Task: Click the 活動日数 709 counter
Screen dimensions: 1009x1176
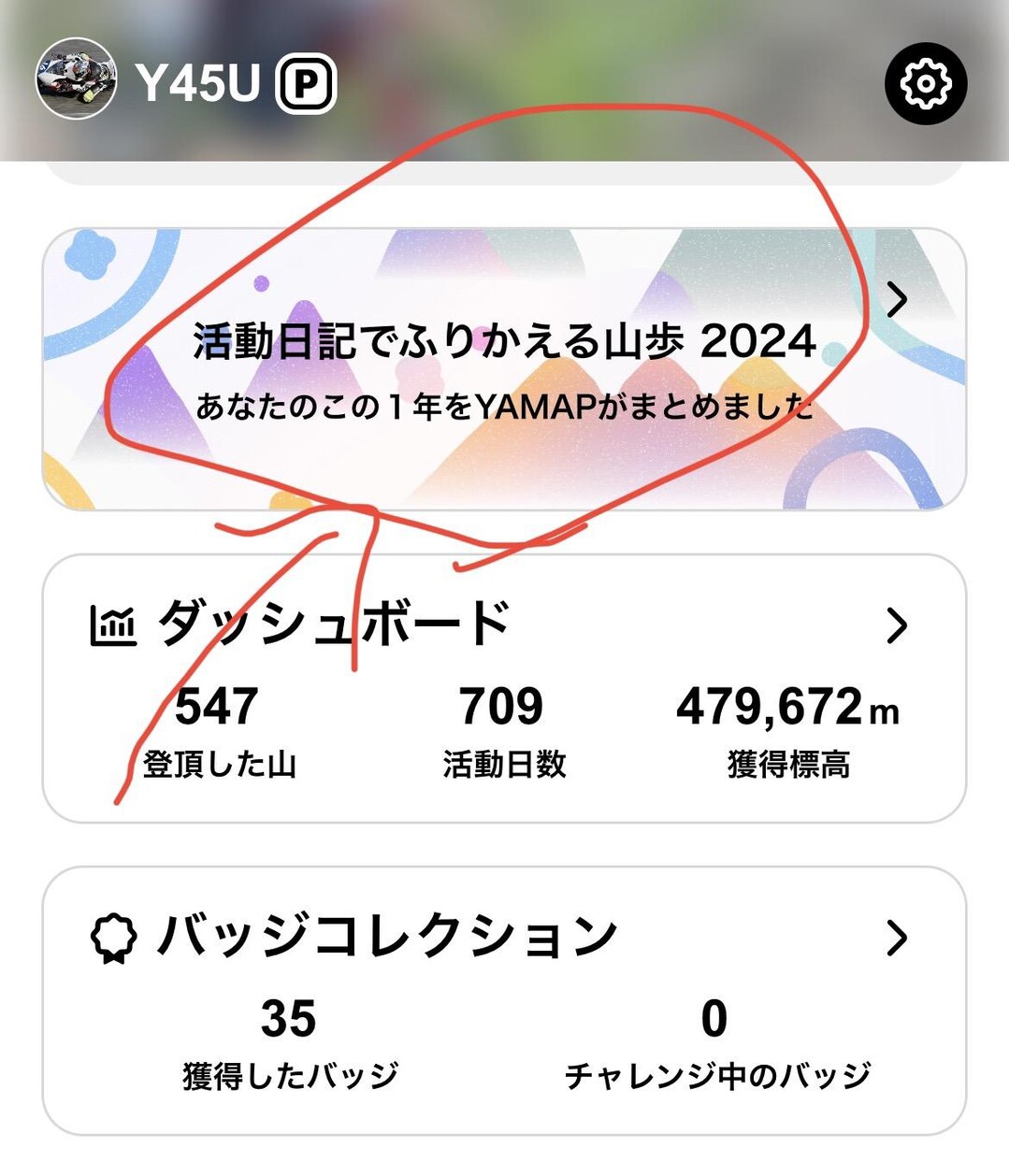Action: point(500,729)
